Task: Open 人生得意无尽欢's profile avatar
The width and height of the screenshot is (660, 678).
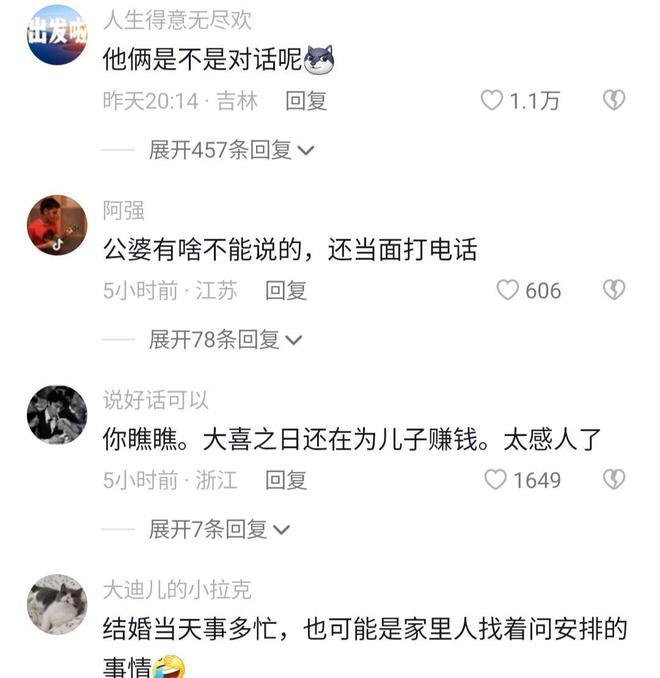Action: [56, 34]
